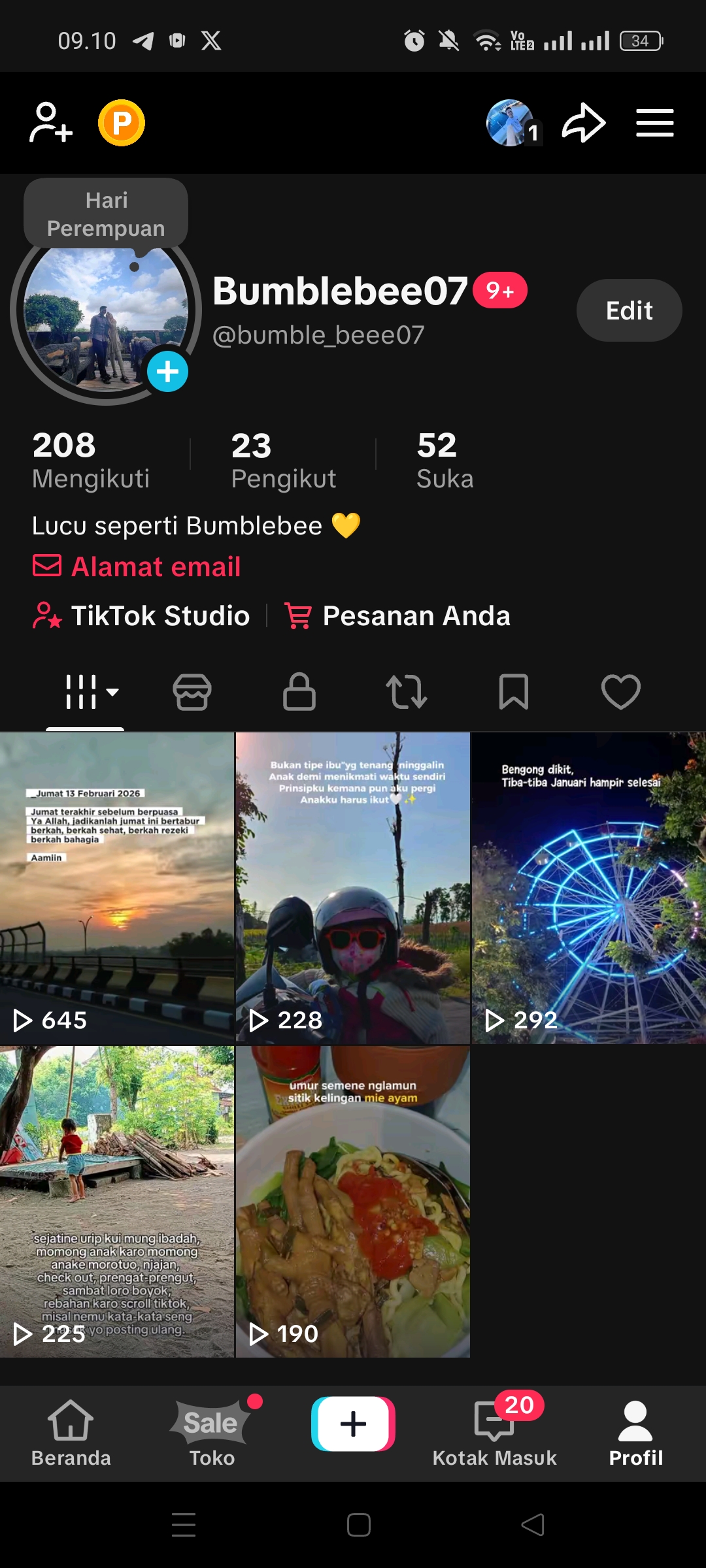The height and width of the screenshot is (1568, 706).
Task: Play the mie ayam video
Action: pos(352,1201)
